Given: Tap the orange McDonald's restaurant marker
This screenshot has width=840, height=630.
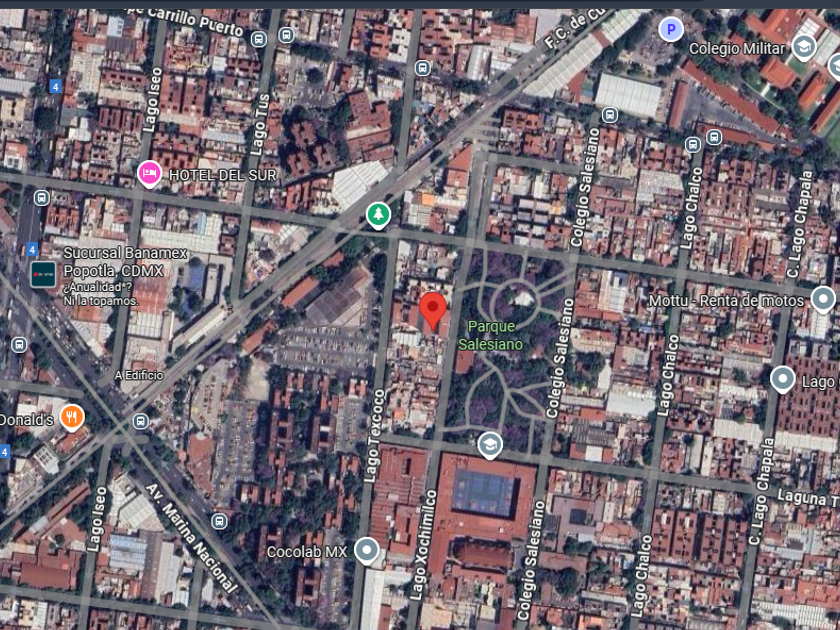Looking at the screenshot, I should (x=71, y=417).
